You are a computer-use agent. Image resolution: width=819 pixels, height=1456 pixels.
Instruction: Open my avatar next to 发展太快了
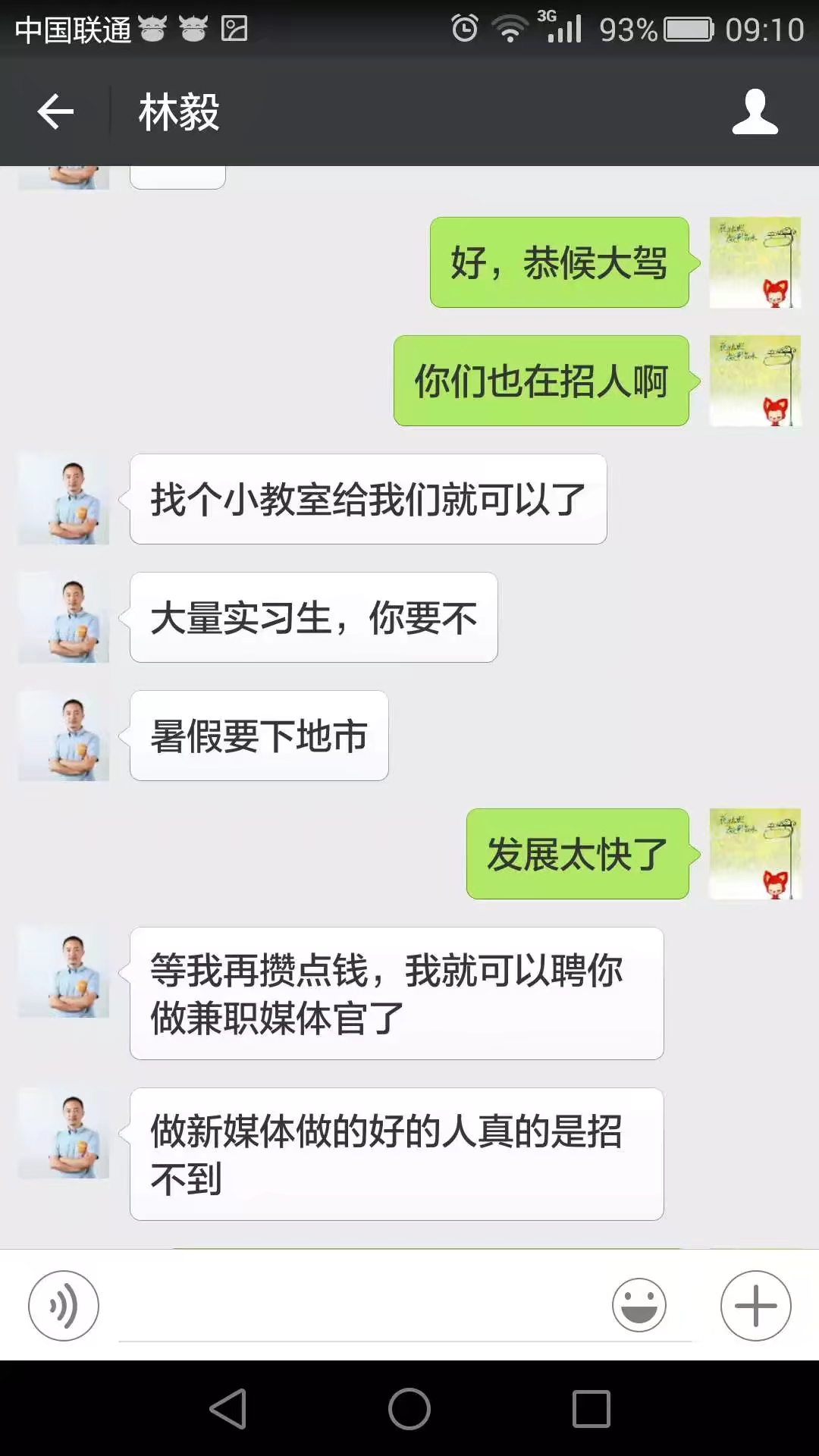(755, 854)
